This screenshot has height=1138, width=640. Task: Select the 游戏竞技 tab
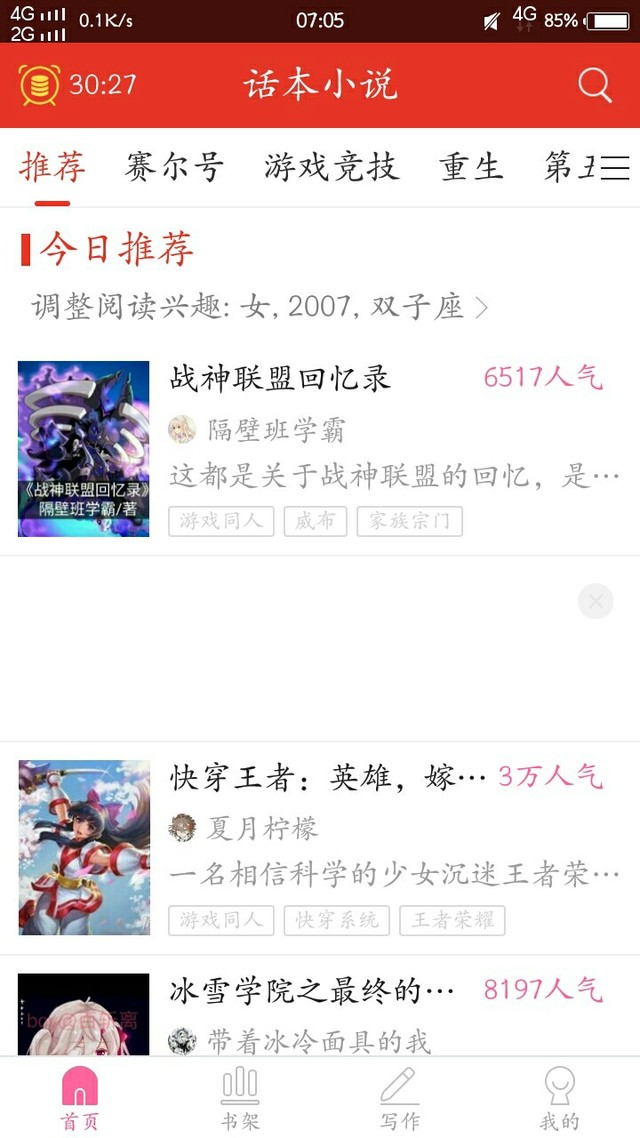pos(331,167)
